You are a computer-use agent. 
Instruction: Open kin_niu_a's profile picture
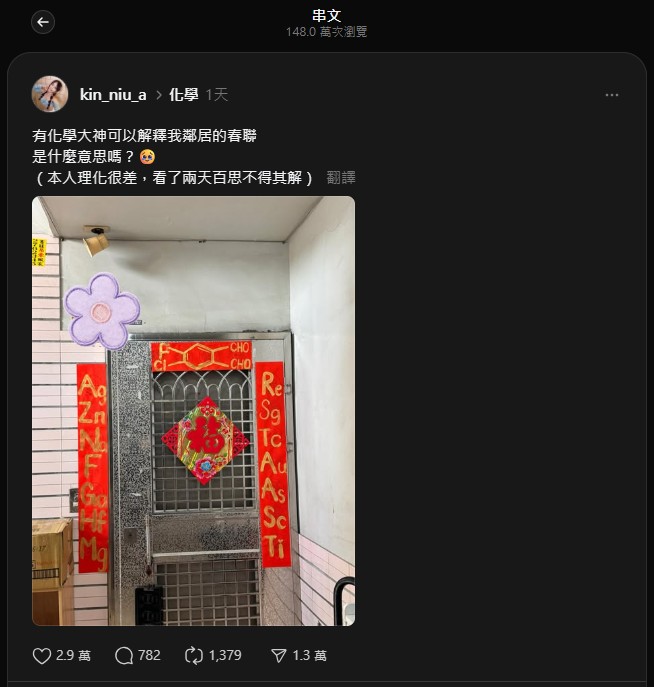point(50,94)
